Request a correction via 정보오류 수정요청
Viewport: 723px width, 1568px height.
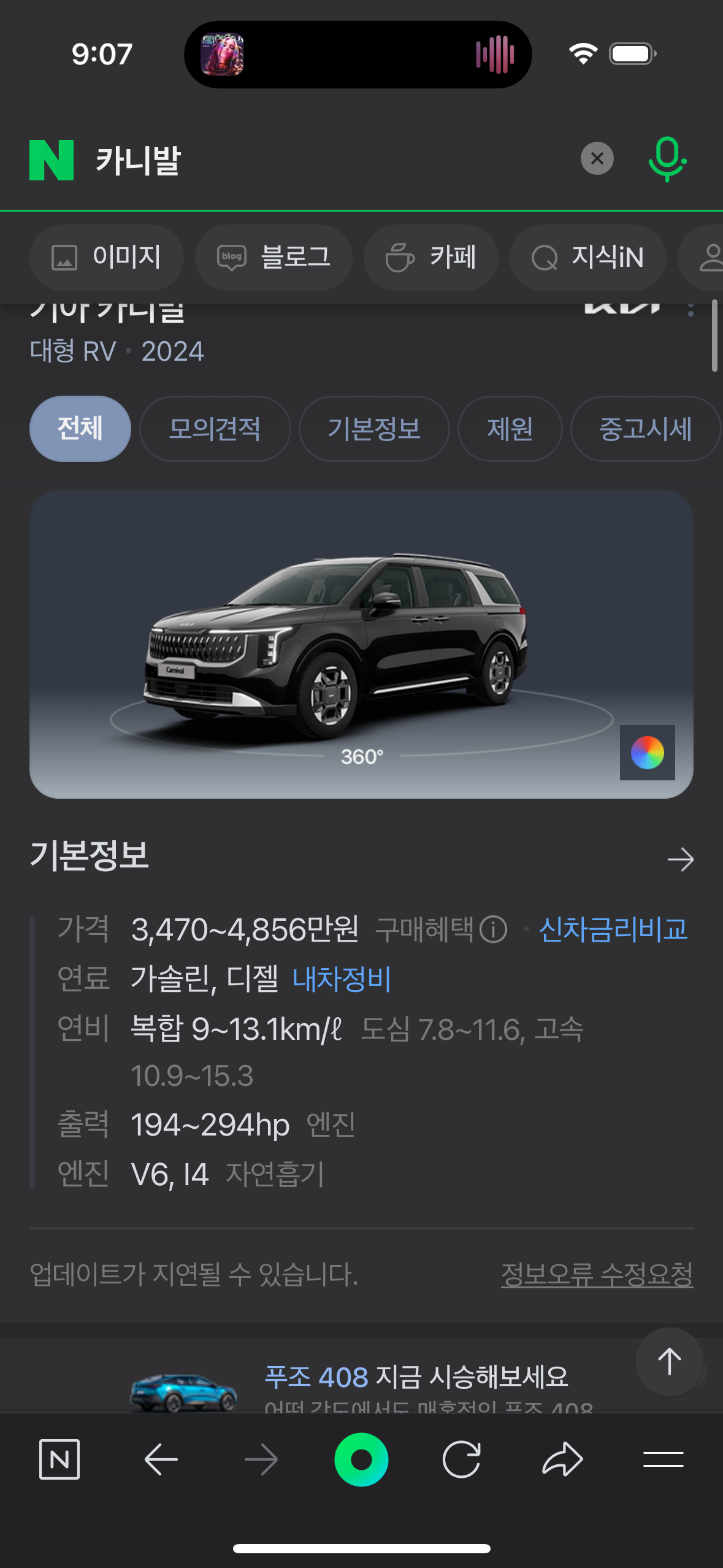pyautogui.click(x=597, y=1275)
